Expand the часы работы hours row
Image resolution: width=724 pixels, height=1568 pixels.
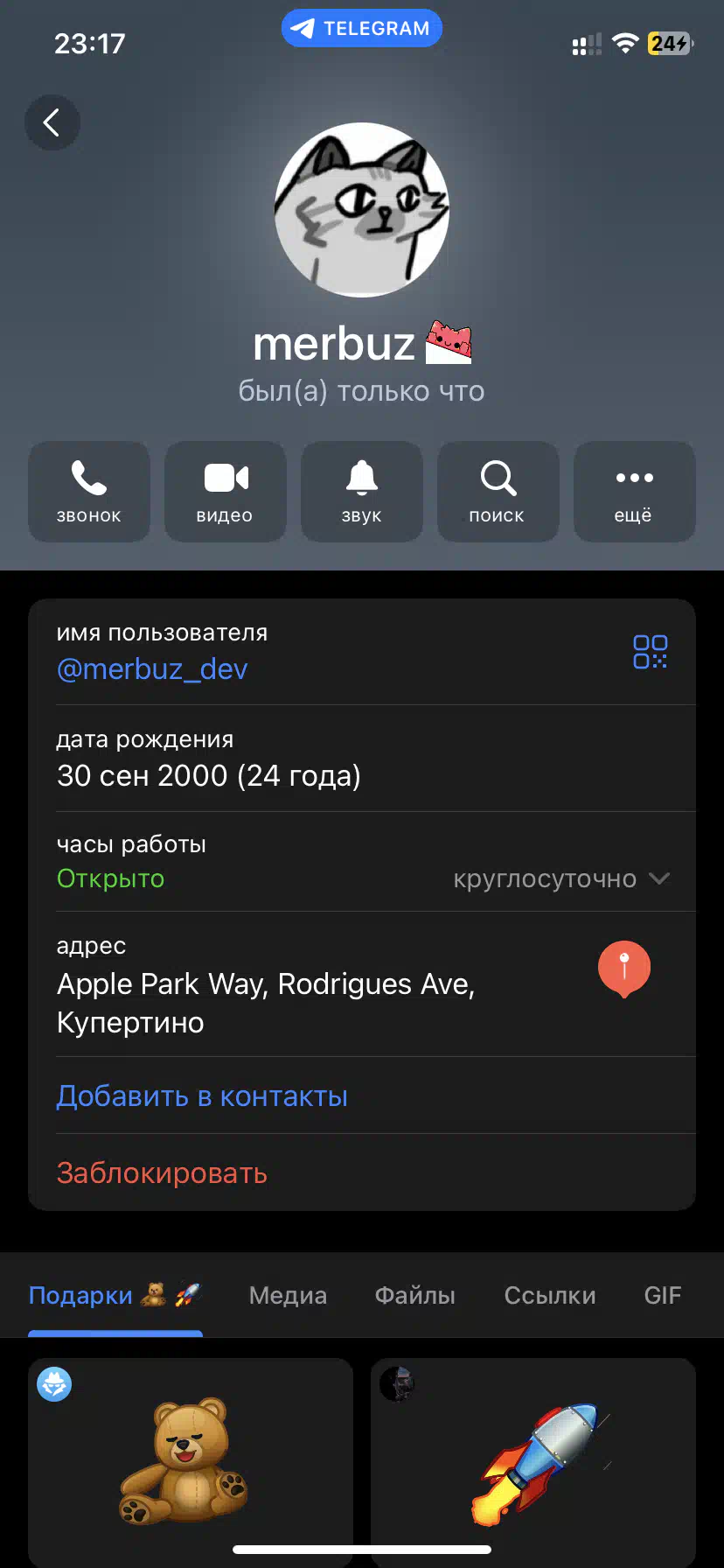[362, 862]
